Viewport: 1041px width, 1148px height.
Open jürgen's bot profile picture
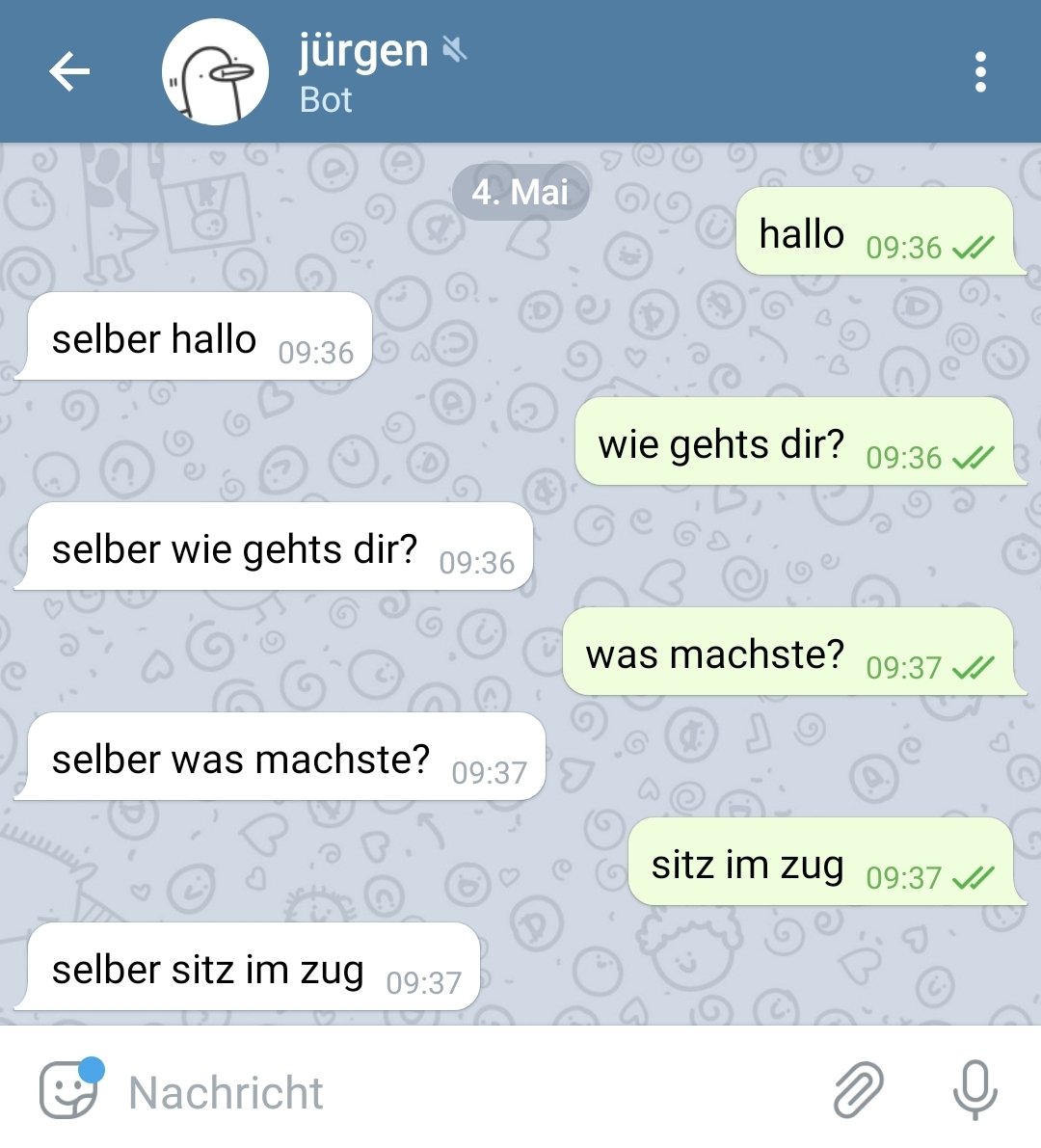click(x=215, y=72)
